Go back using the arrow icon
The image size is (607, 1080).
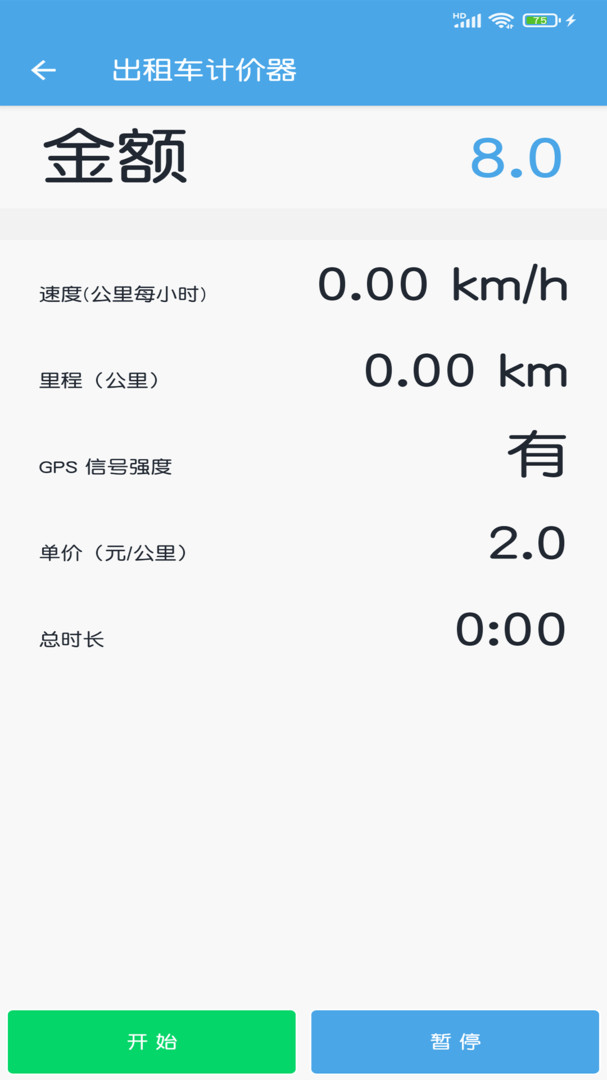tap(43, 70)
